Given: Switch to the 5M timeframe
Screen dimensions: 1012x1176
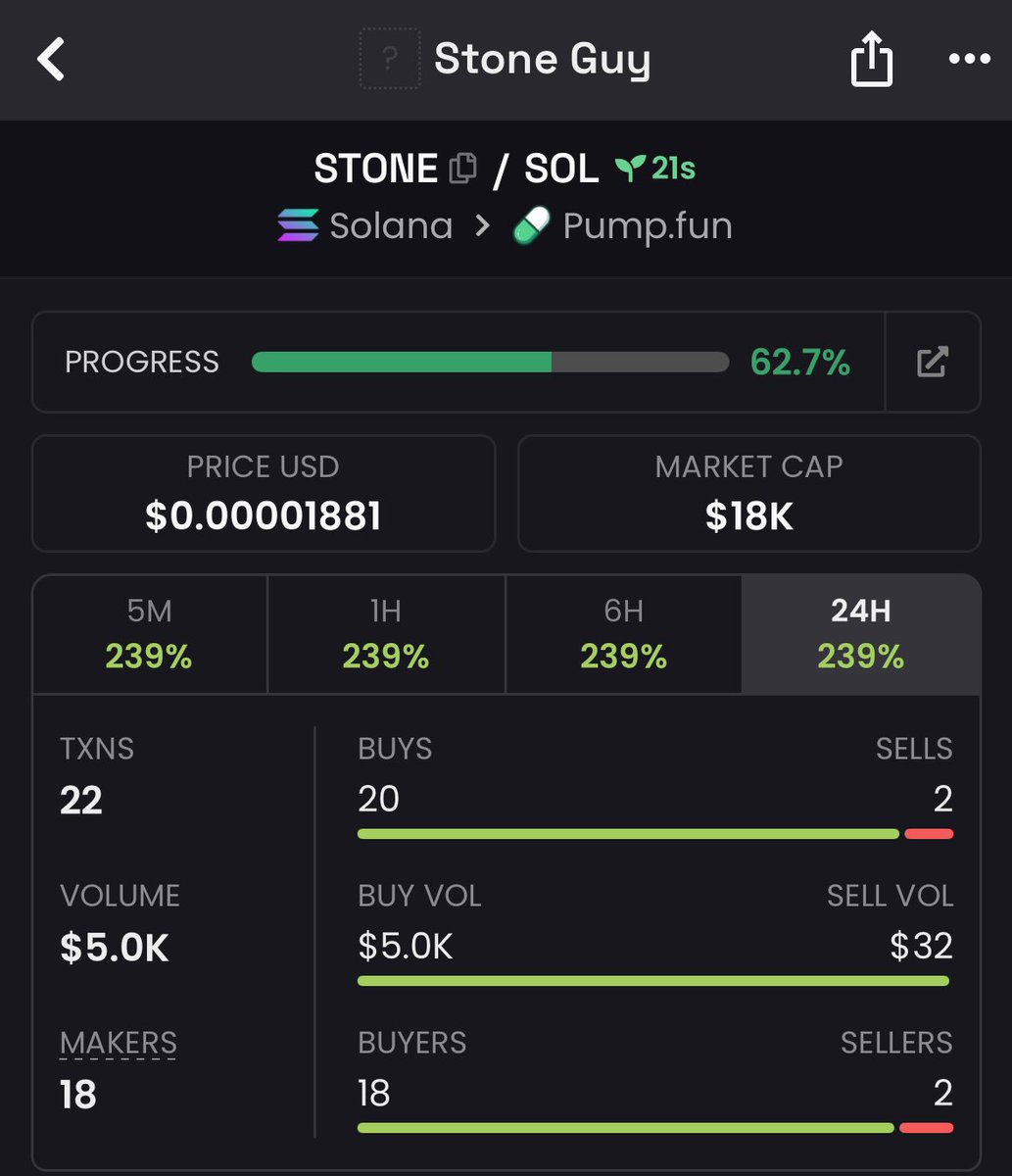Looking at the screenshot, I should [149, 634].
